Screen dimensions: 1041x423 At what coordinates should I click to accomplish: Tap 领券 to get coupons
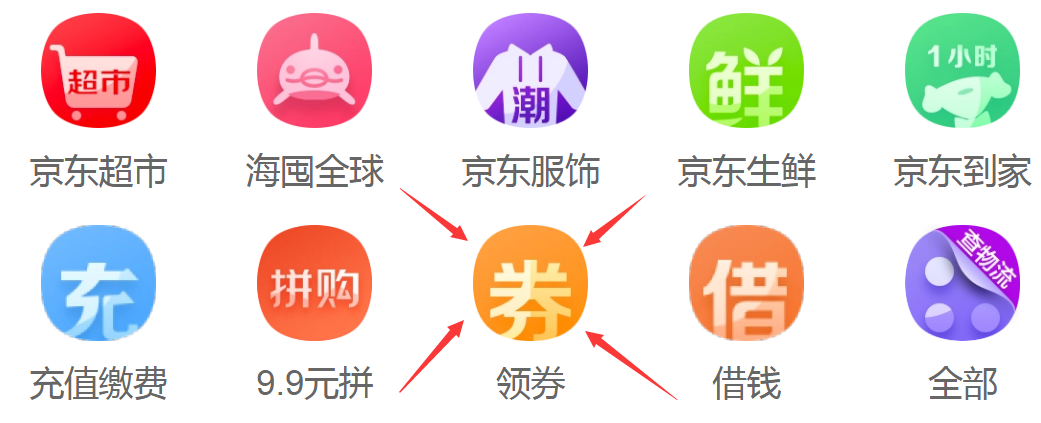(x=530, y=284)
